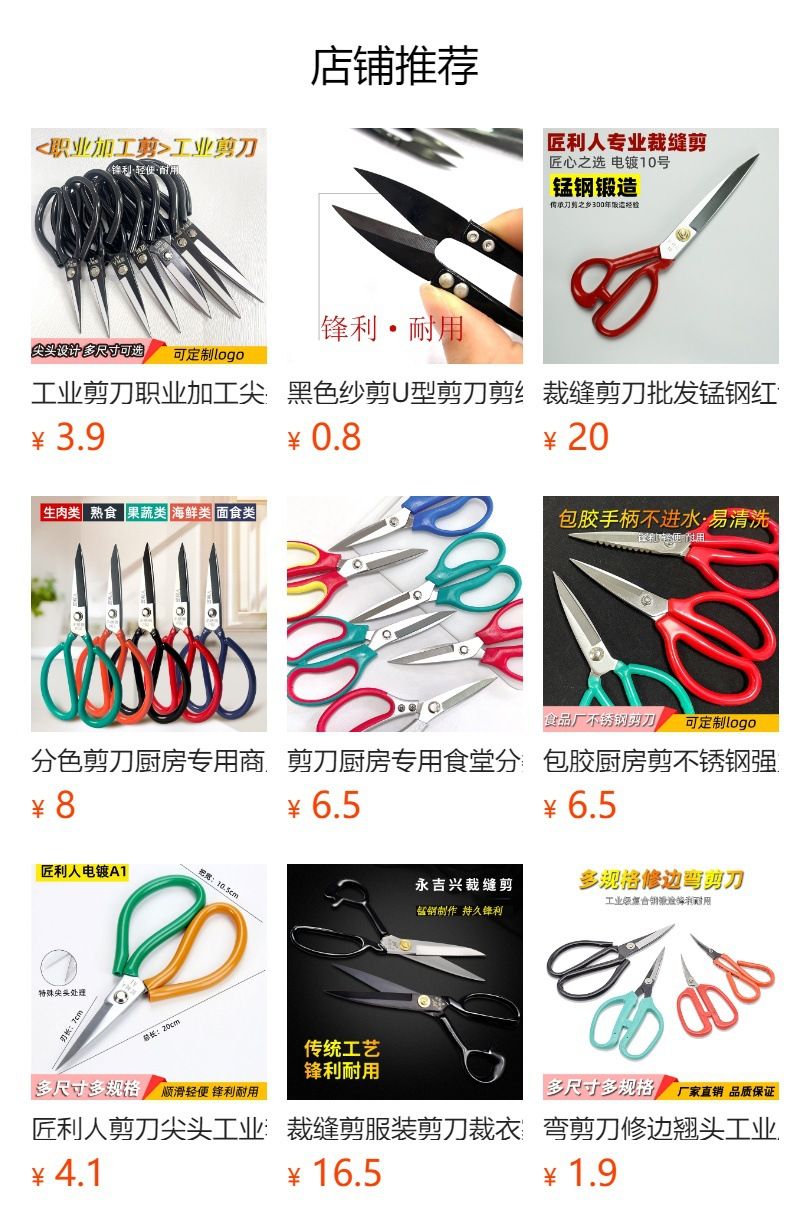View the 包胶厨房剪不锈钢 scissors listing
Screen dimensions: 790x1232
[x=661, y=614]
